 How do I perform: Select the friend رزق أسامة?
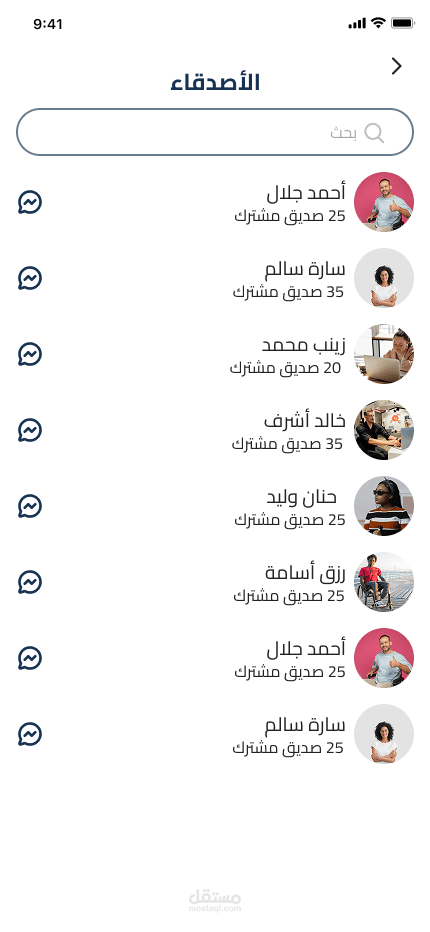[x=215, y=582]
